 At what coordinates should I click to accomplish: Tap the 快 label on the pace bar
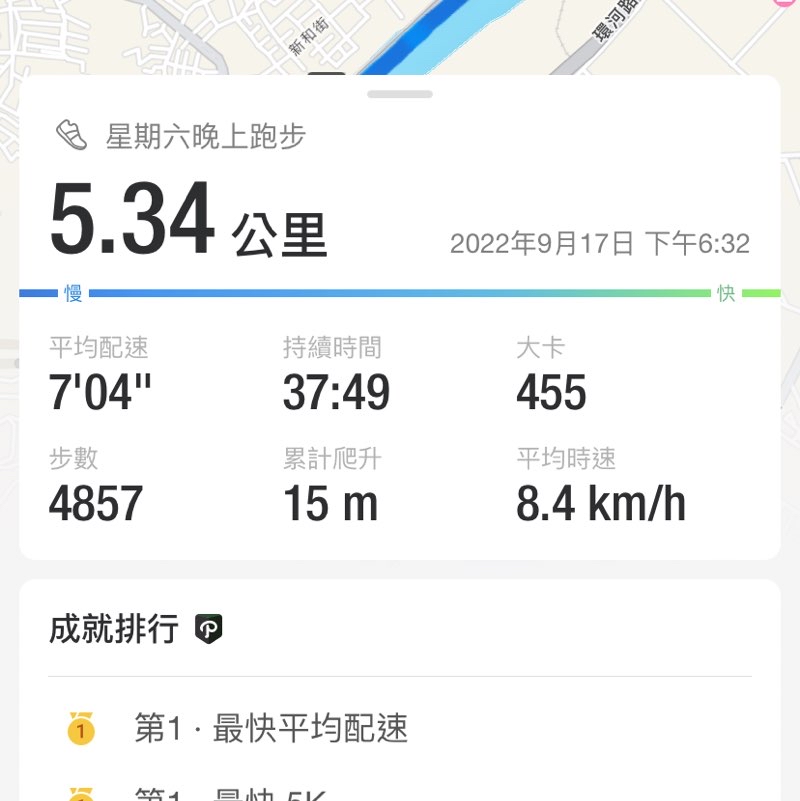(x=725, y=293)
